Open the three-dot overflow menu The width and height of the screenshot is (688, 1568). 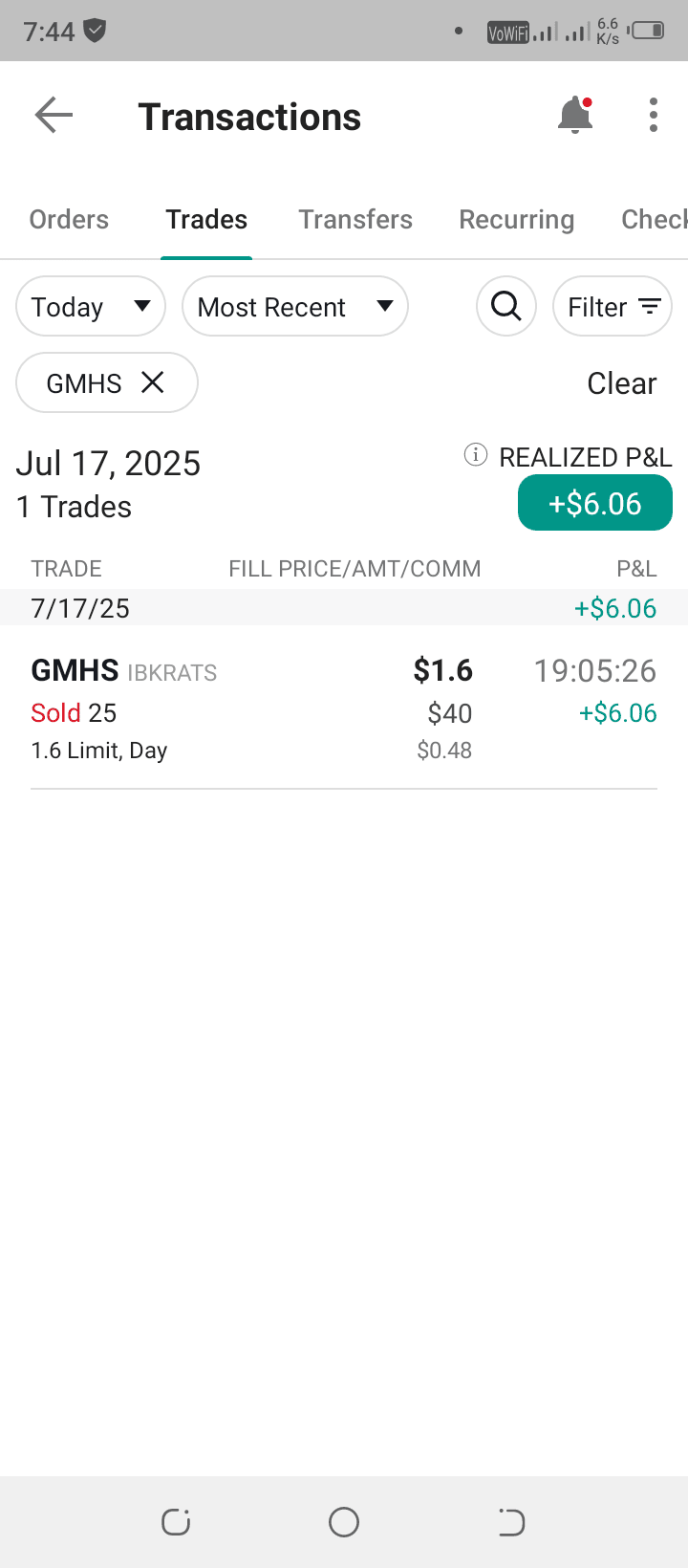tap(654, 116)
